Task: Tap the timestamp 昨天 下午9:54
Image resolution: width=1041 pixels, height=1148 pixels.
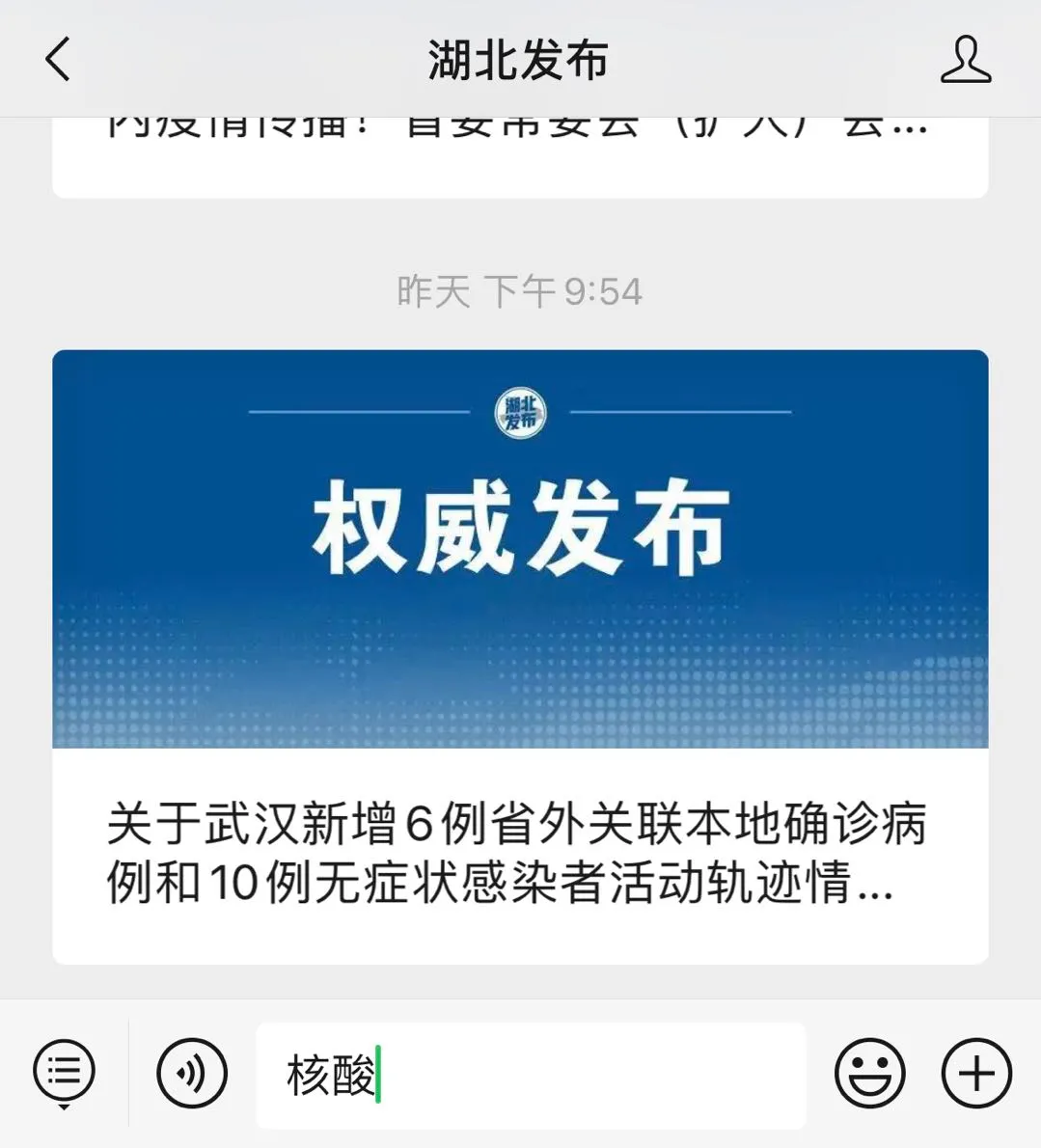Action: (521, 290)
